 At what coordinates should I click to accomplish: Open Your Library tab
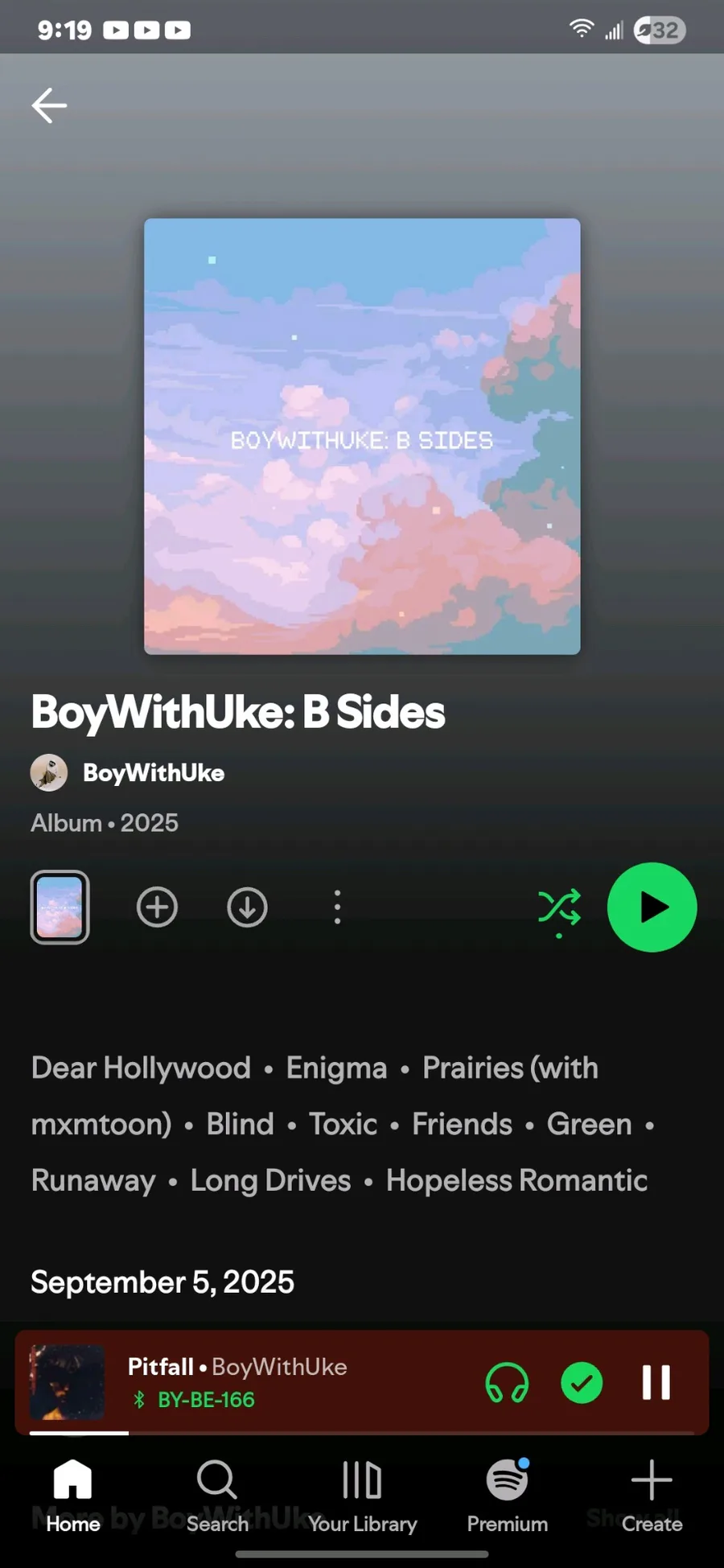pyautogui.click(x=362, y=1496)
